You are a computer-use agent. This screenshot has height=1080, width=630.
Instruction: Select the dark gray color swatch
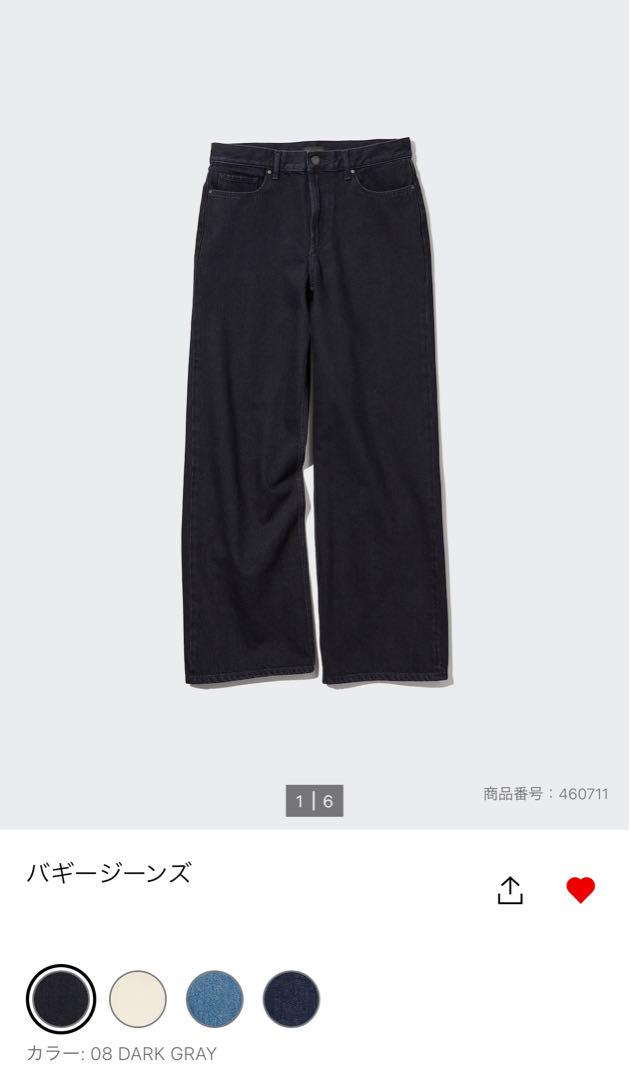(61, 999)
